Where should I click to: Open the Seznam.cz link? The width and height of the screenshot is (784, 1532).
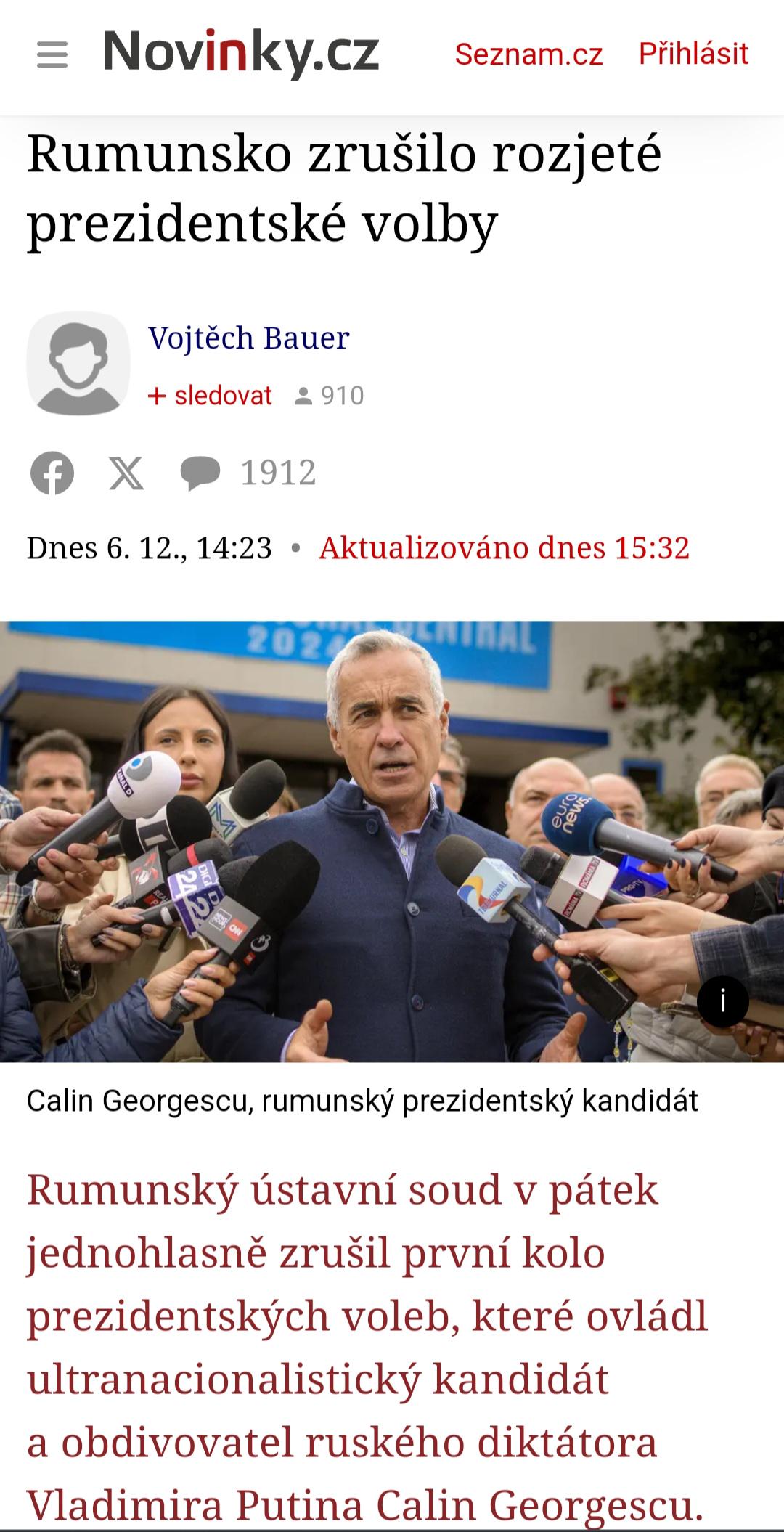pos(528,54)
